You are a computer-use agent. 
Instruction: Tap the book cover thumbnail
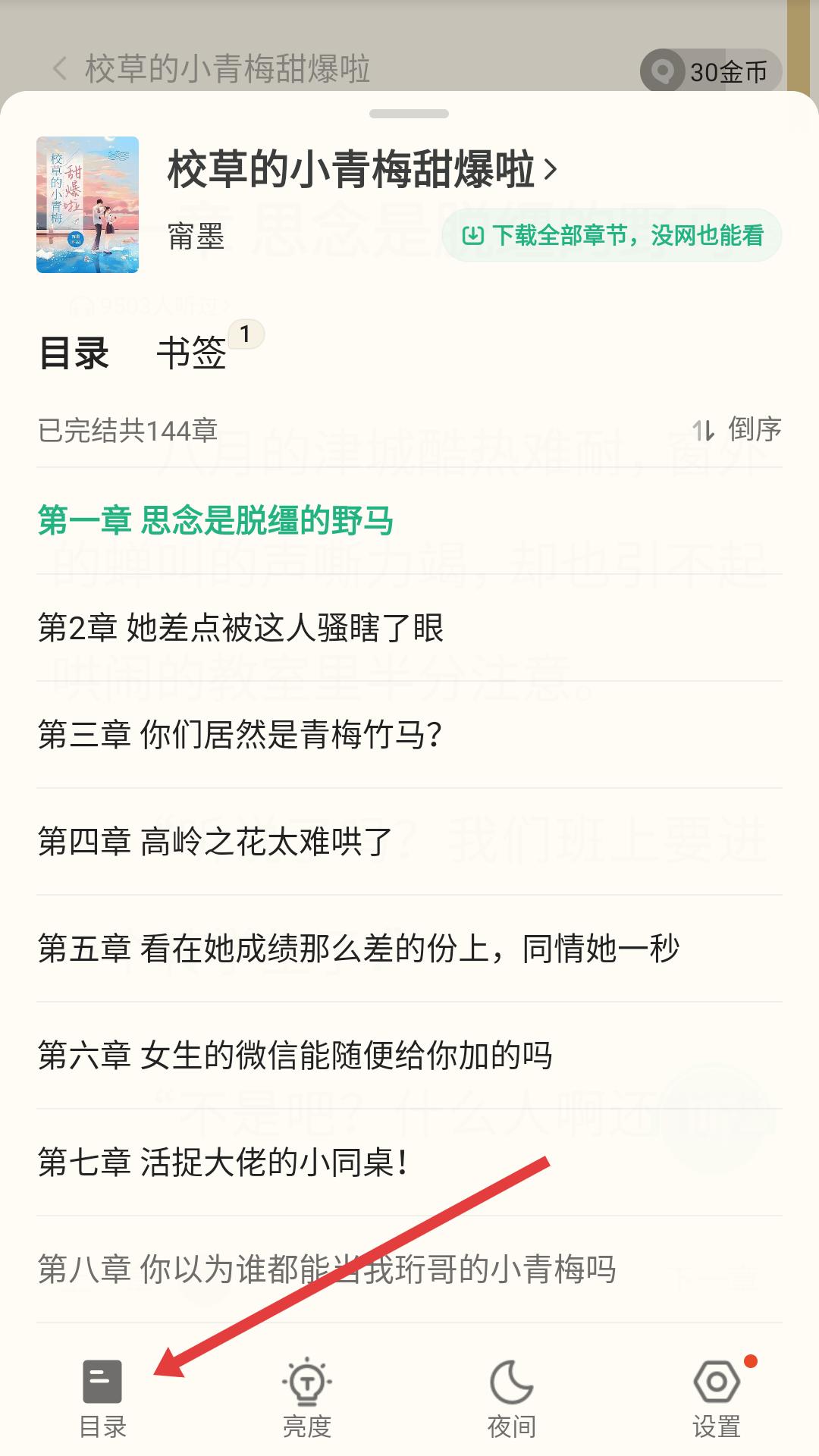(87, 205)
